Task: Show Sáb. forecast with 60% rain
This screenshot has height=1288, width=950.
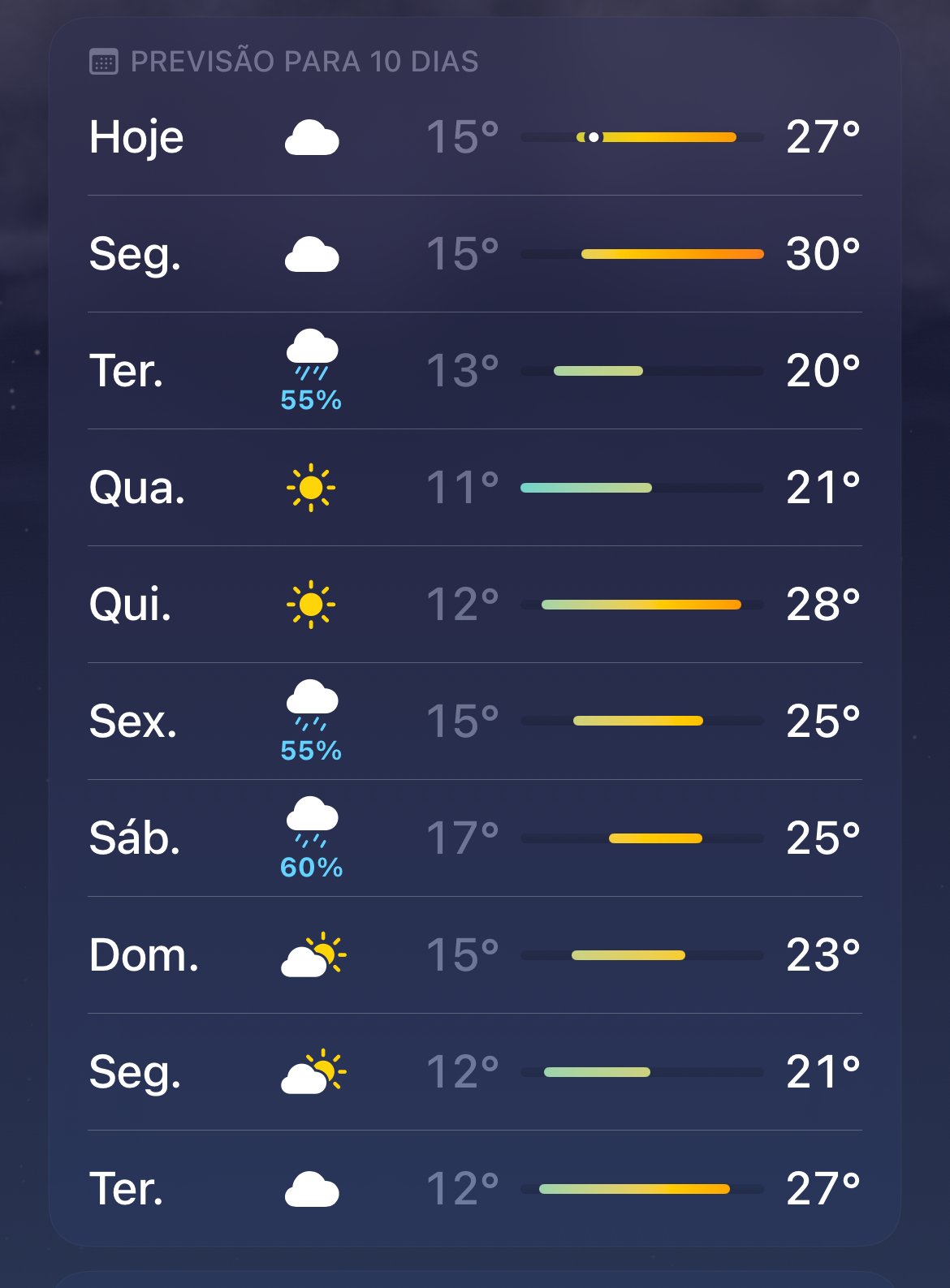Action: pos(475,838)
